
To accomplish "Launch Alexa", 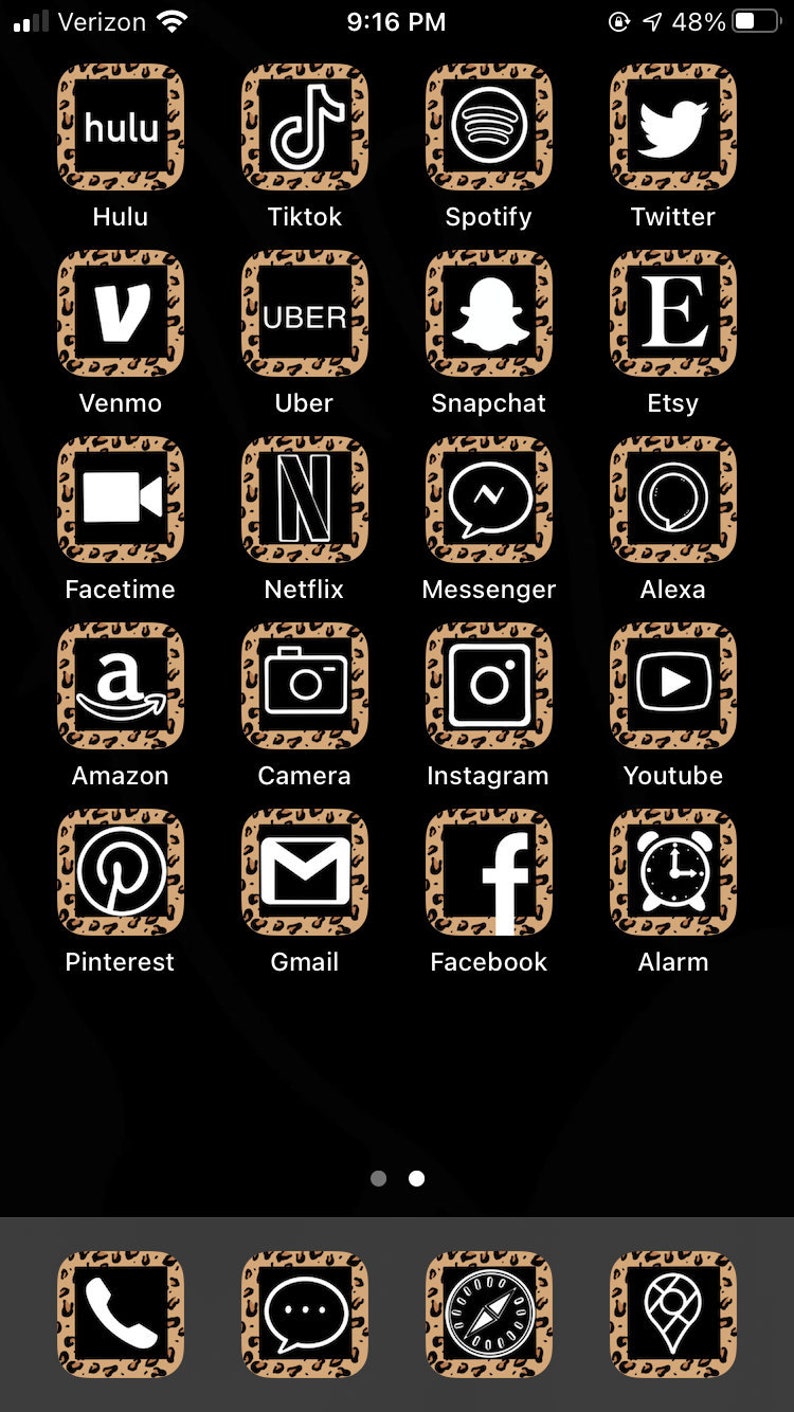I will coord(673,499).
